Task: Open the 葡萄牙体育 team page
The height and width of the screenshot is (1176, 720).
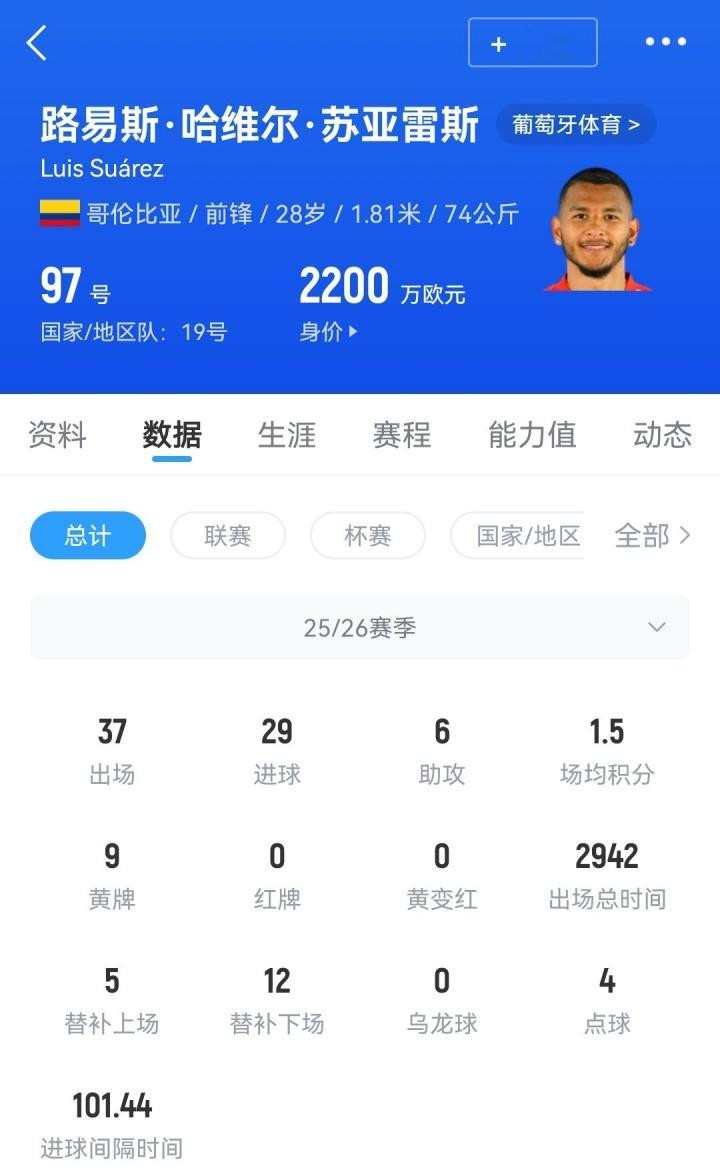Action: 576,125
